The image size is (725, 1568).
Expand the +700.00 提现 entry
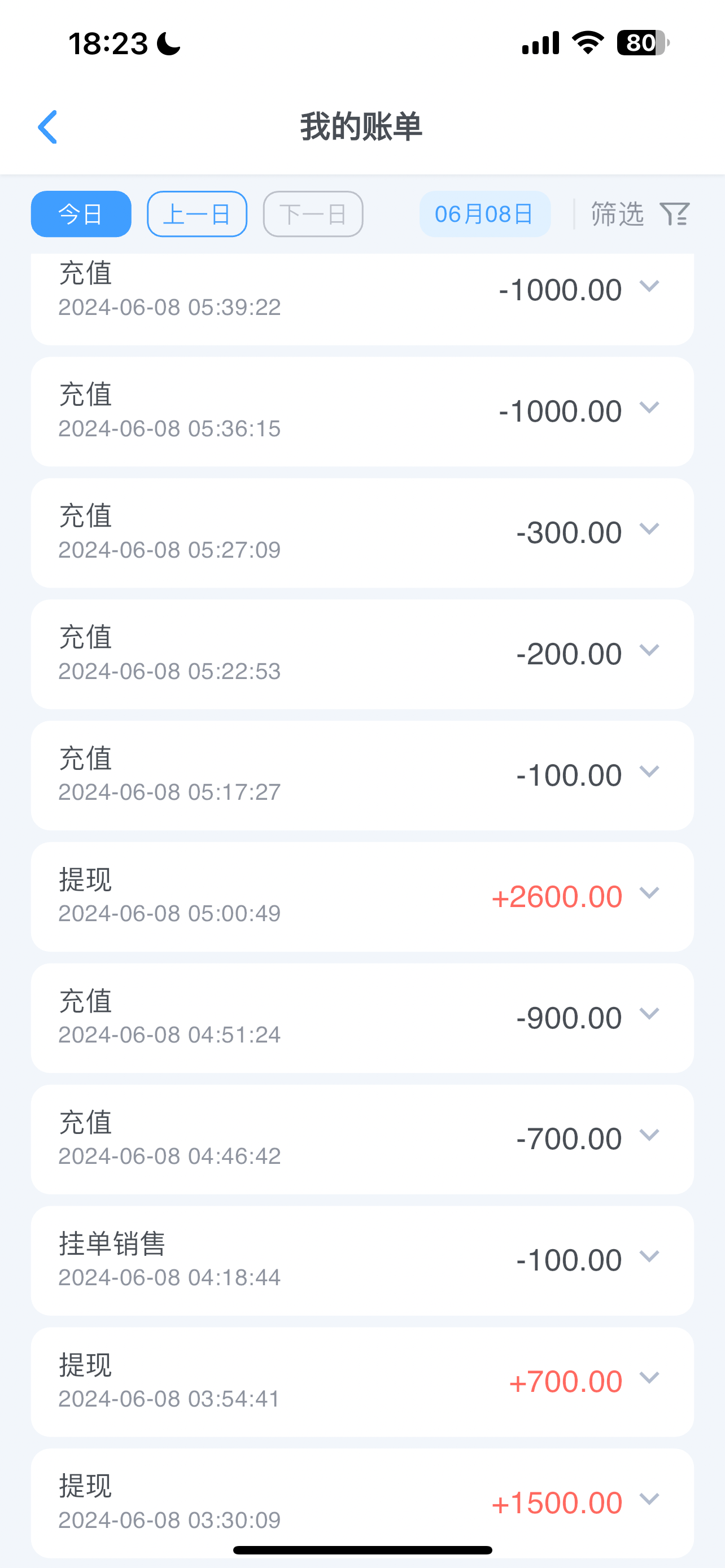pos(649,1377)
